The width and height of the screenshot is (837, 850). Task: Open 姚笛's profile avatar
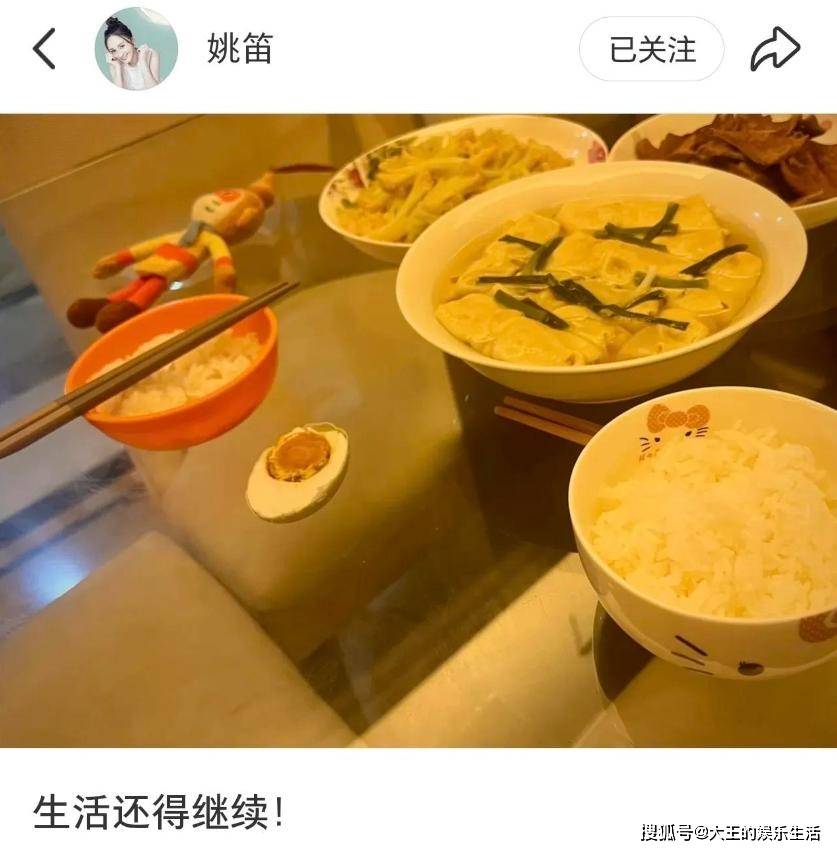pyautogui.click(x=136, y=49)
